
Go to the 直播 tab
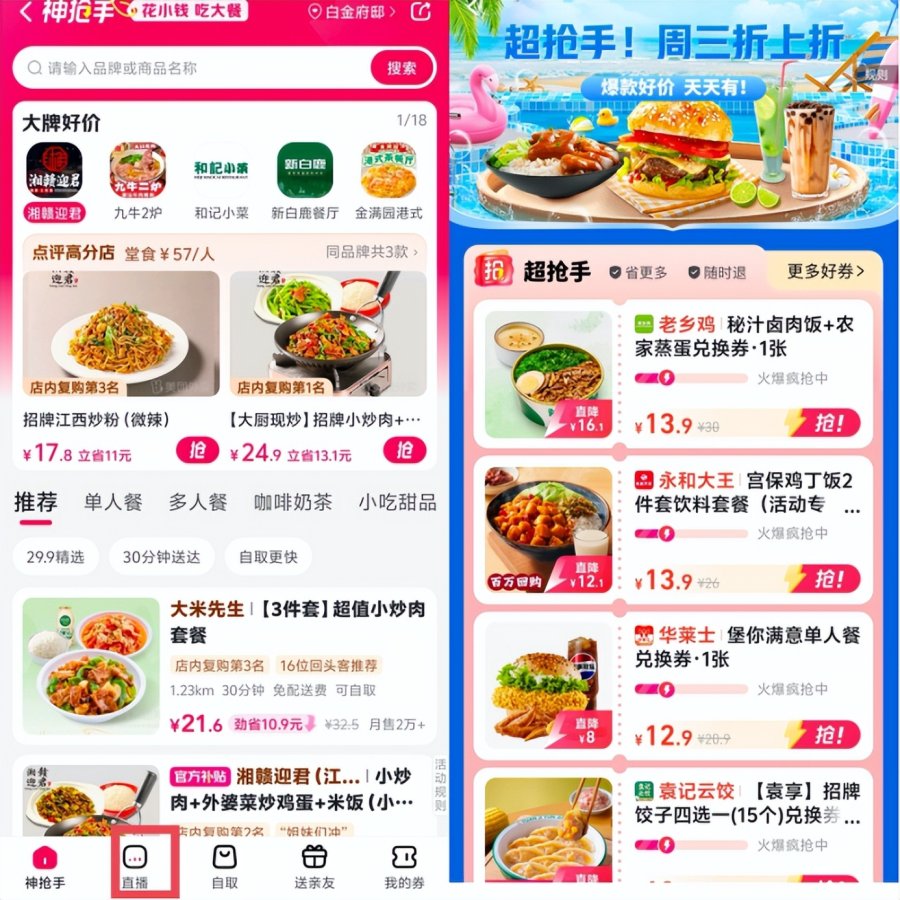pyautogui.click(x=134, y=866)
